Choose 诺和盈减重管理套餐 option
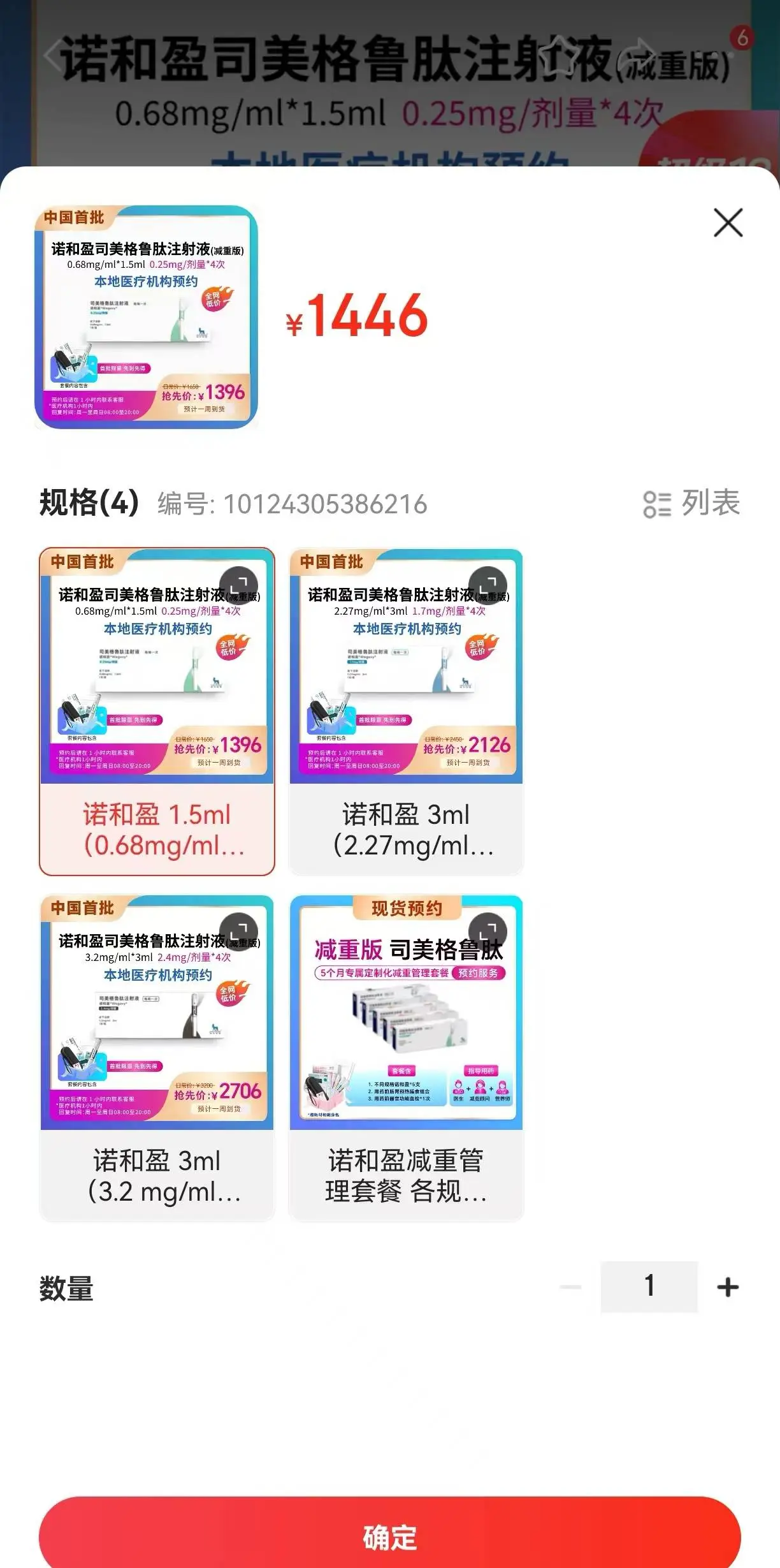 click(406, 1175)
